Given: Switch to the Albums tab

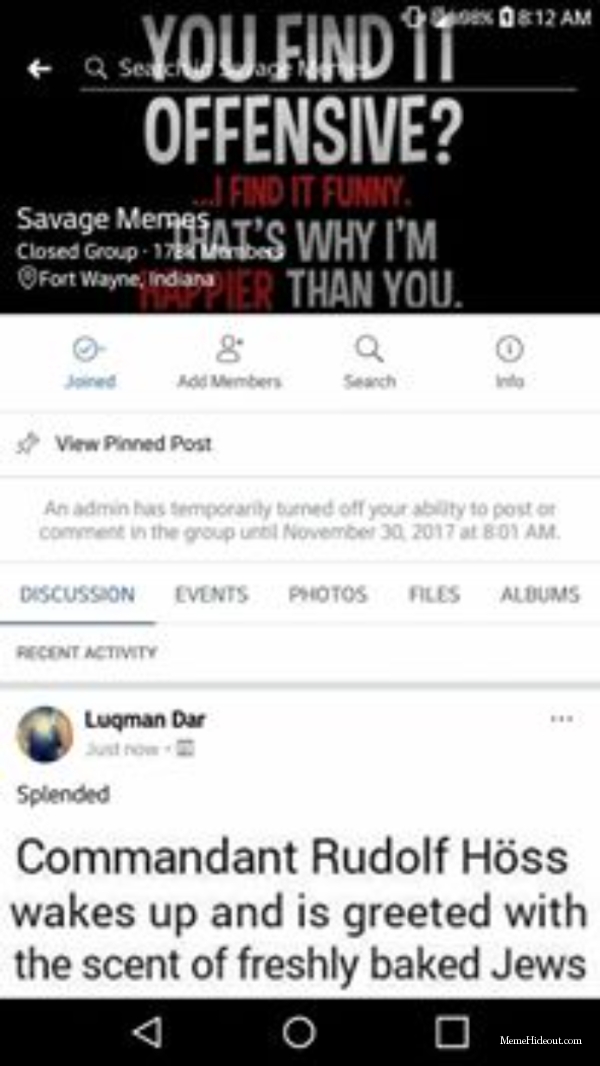Looking at the screenshot, I should coord(540,594).
